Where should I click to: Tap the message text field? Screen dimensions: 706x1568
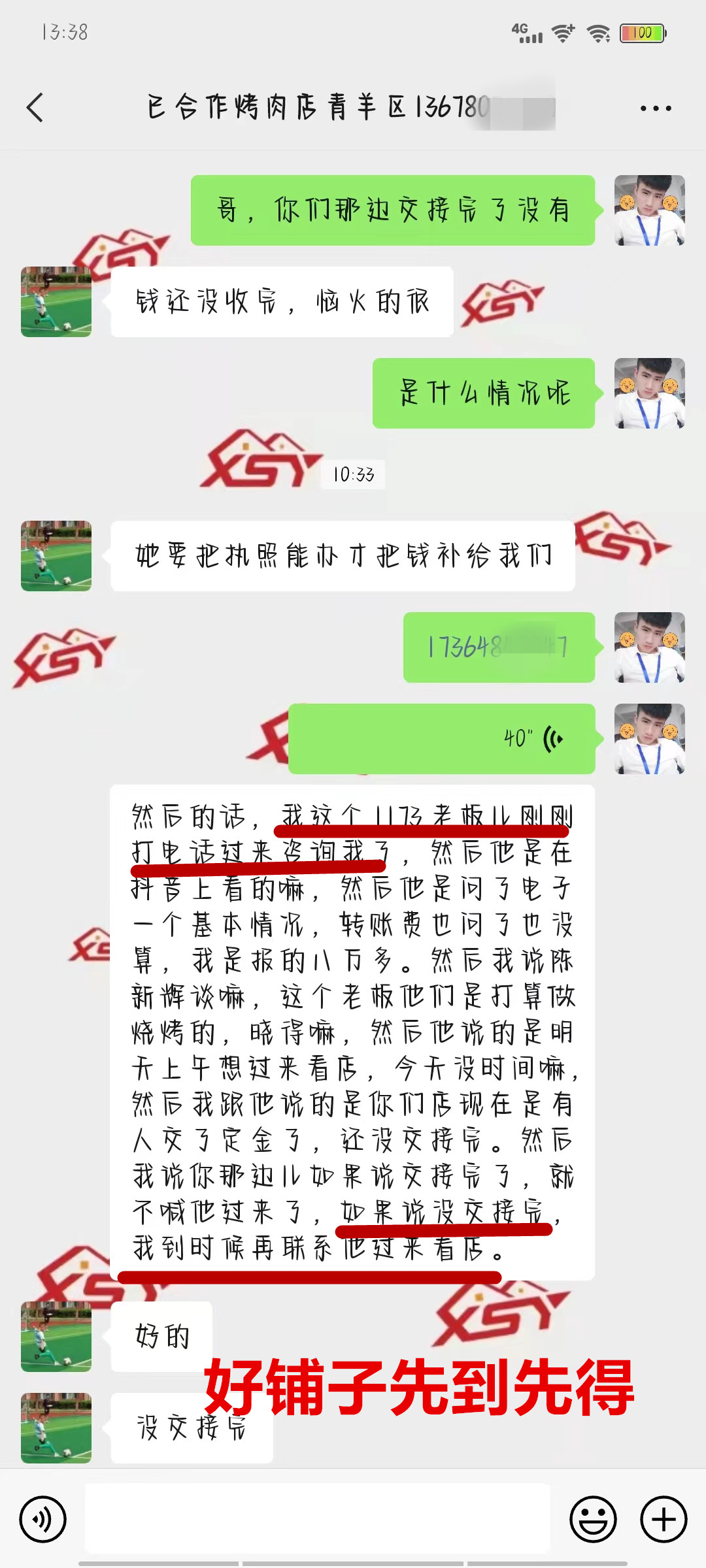(317, 1519)
